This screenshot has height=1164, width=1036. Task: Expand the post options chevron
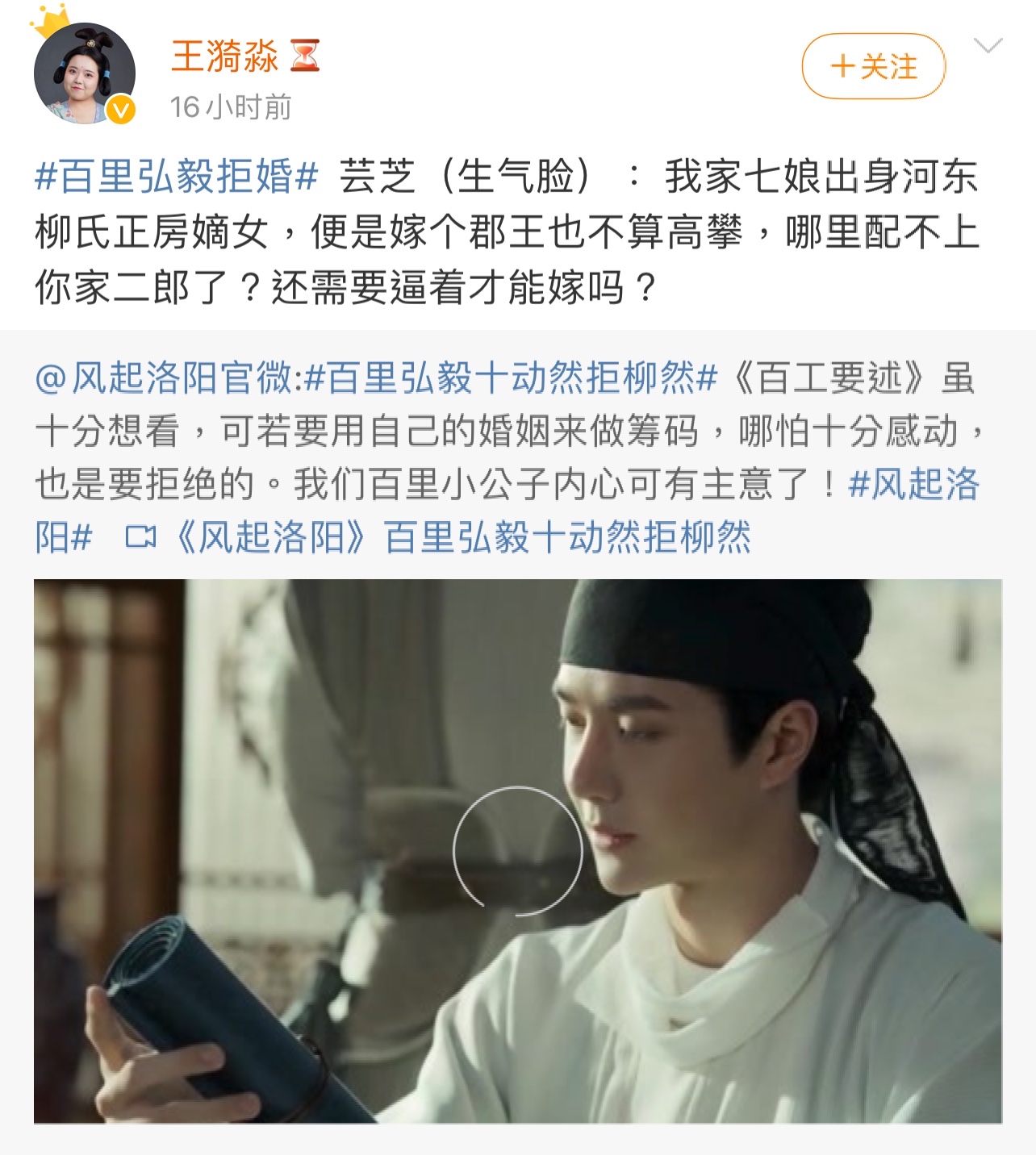click(x=988, y=46)
